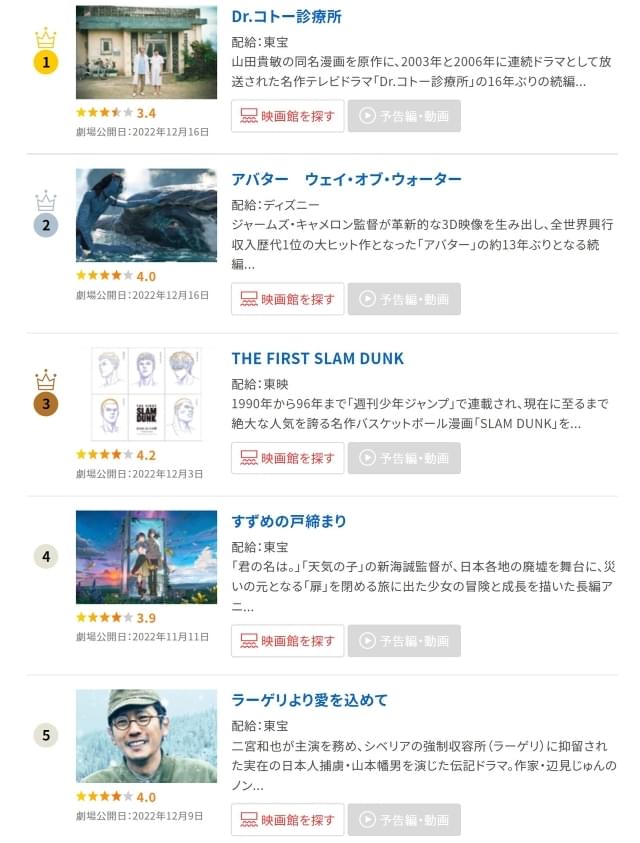Screen dimensions: 640x843
Task: Open the Dr.コトー診療所 title link
Action: click(286, 17)
